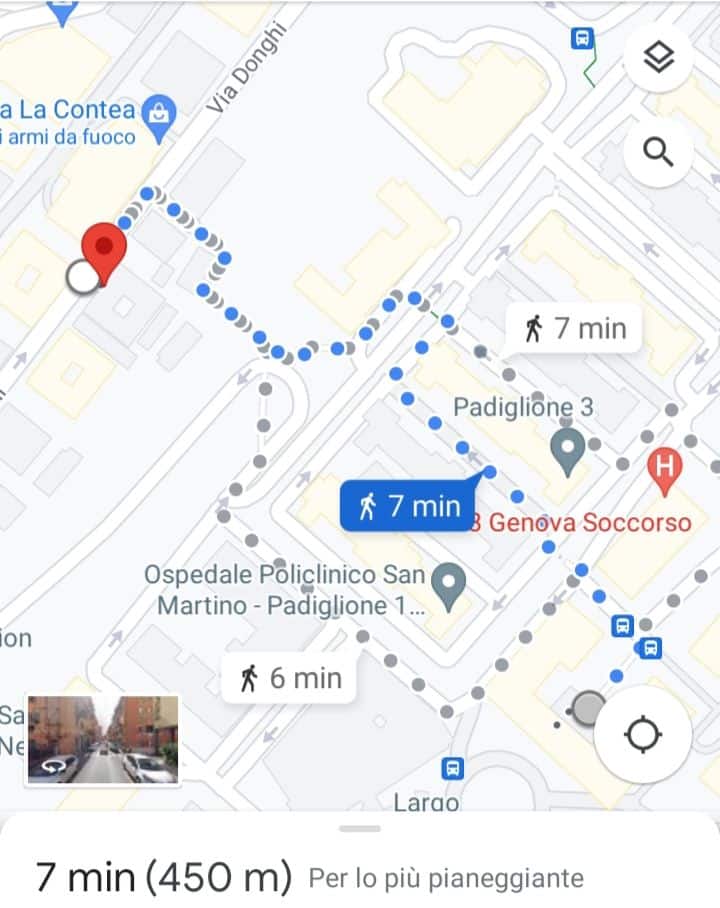720x908 pixels.
Task: Open Ospedale Policlinico San Martino marker
Action: tap(448, 585)
